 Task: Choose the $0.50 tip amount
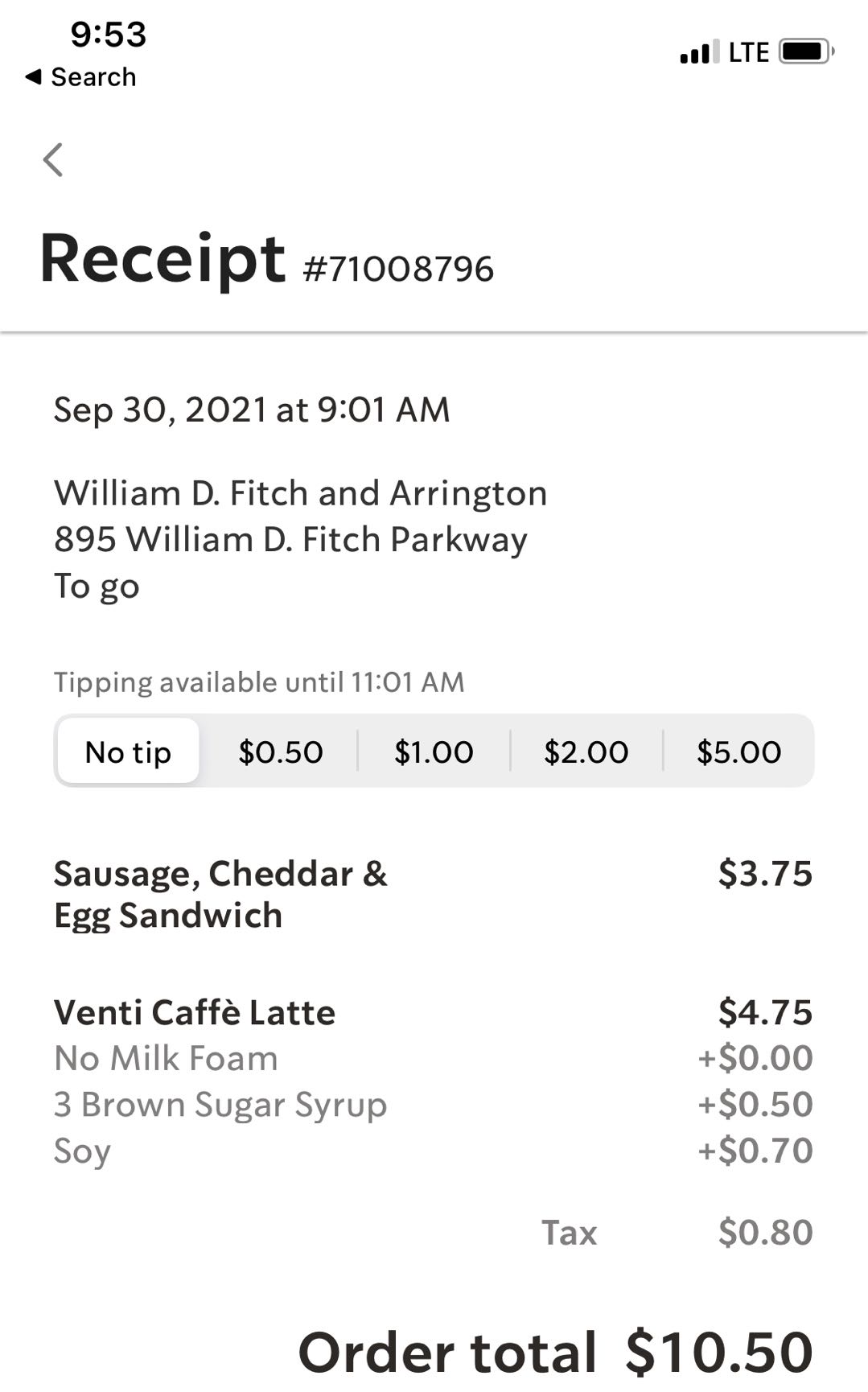280,752
